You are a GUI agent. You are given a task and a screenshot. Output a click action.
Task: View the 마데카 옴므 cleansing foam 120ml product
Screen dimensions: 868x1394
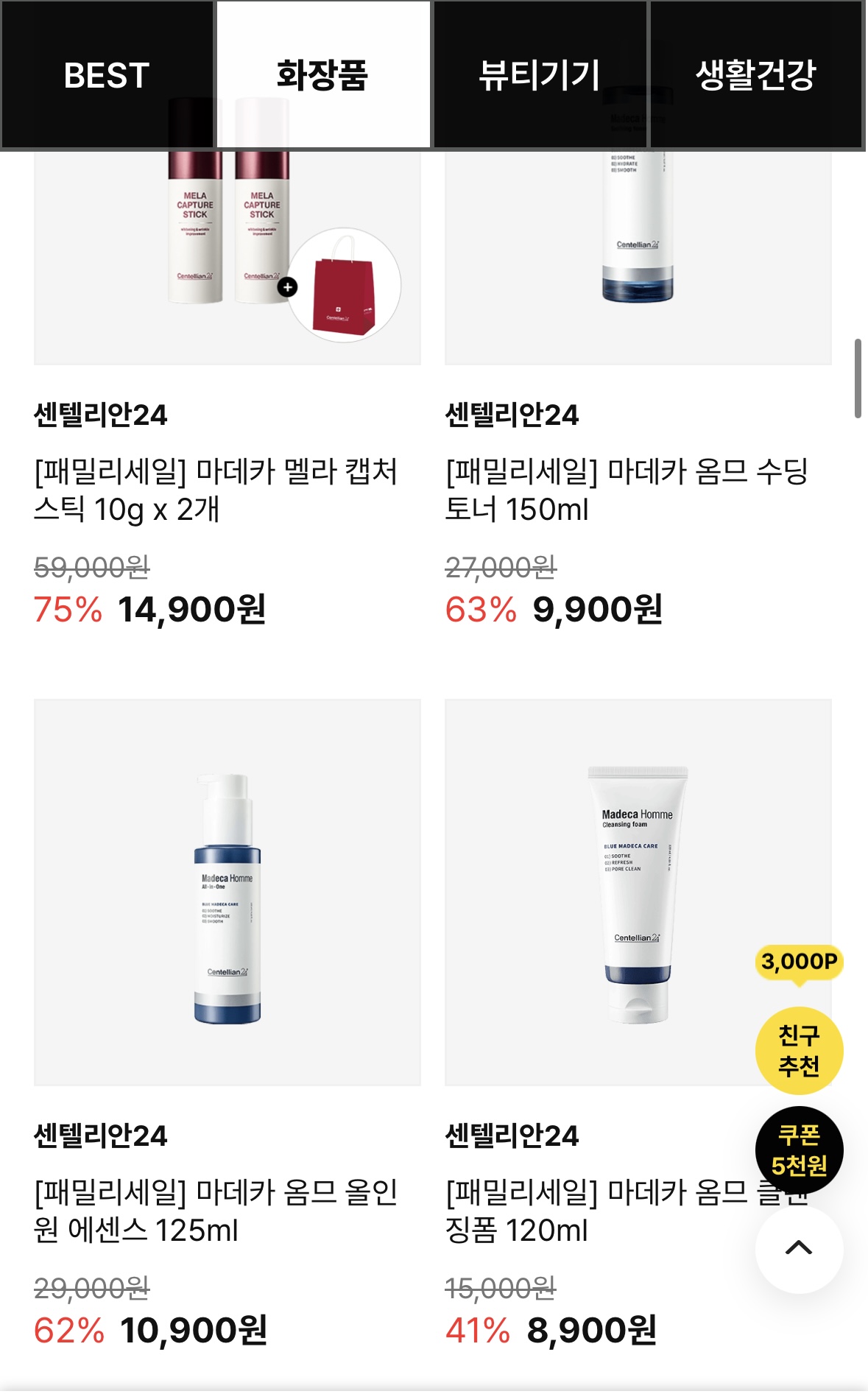(627, 1211)
